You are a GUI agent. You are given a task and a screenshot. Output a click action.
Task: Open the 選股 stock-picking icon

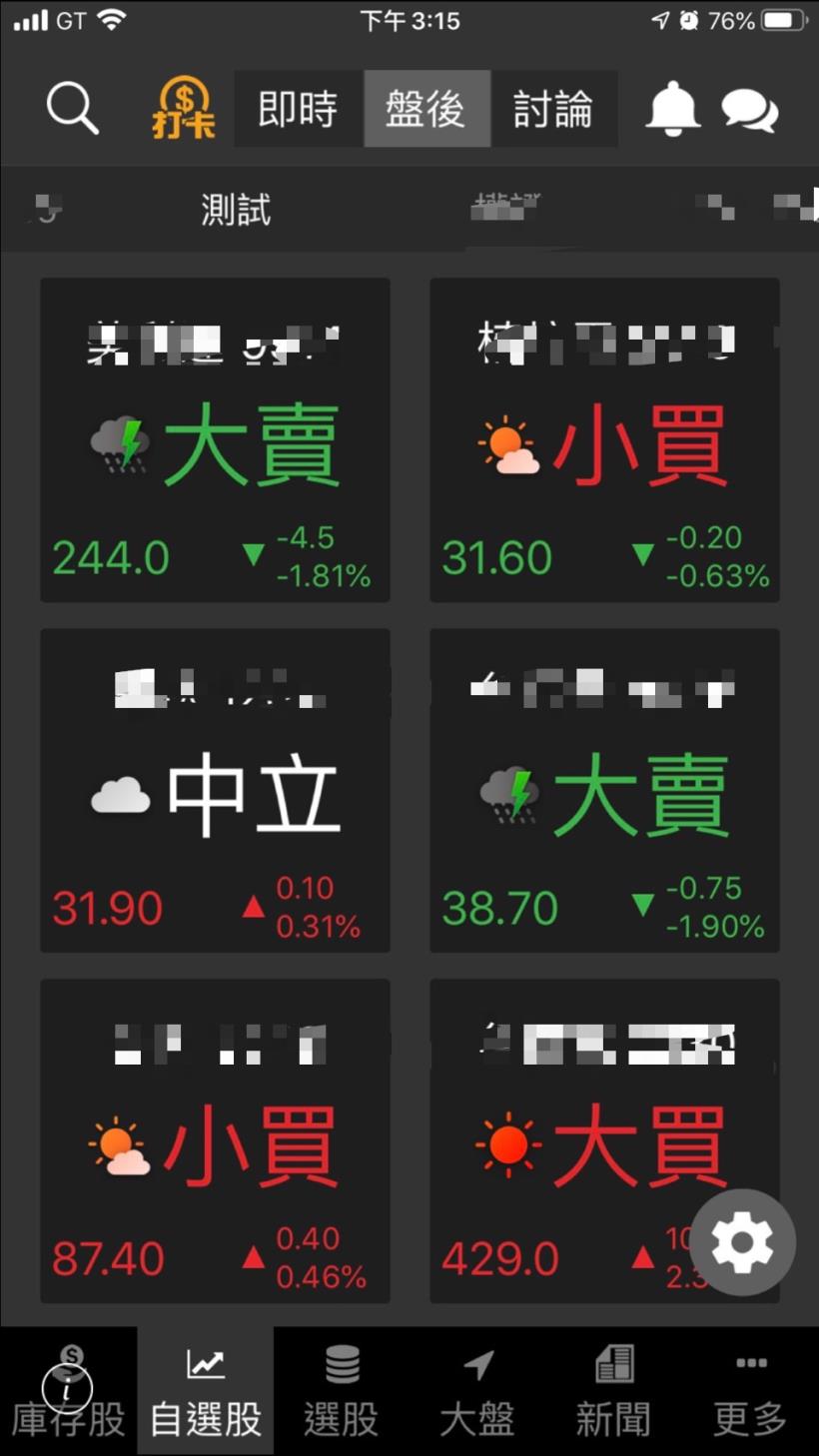[341, 1388]
